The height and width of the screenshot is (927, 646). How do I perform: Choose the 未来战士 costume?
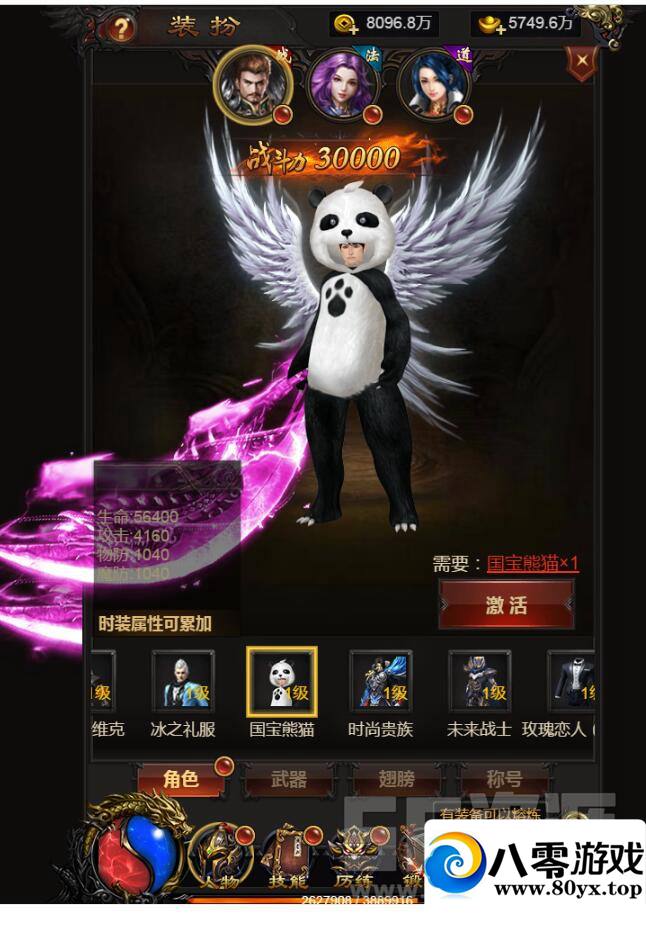pyautogui.click(x=479, y=683)
